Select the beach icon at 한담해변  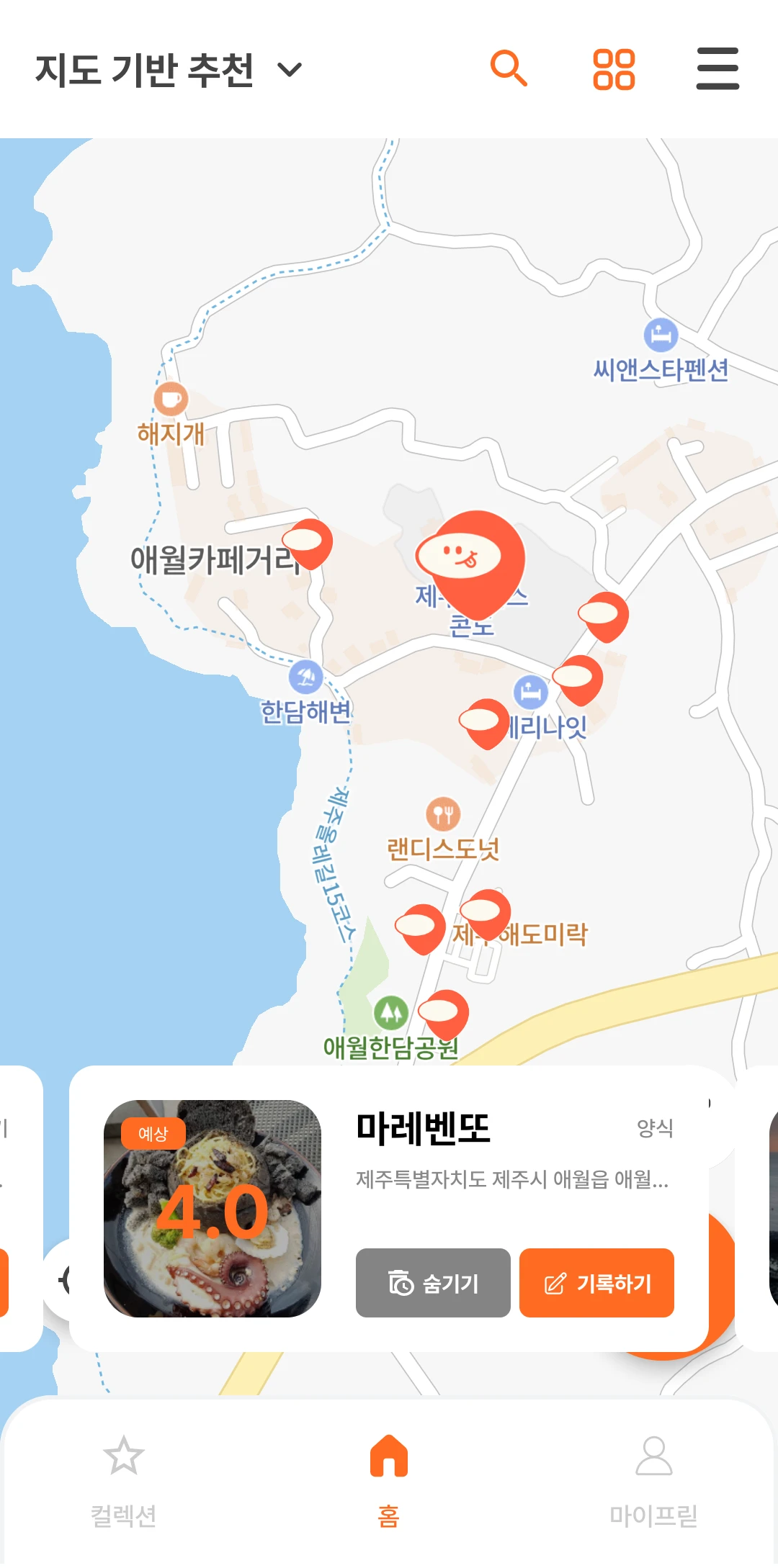pos(305,677)
